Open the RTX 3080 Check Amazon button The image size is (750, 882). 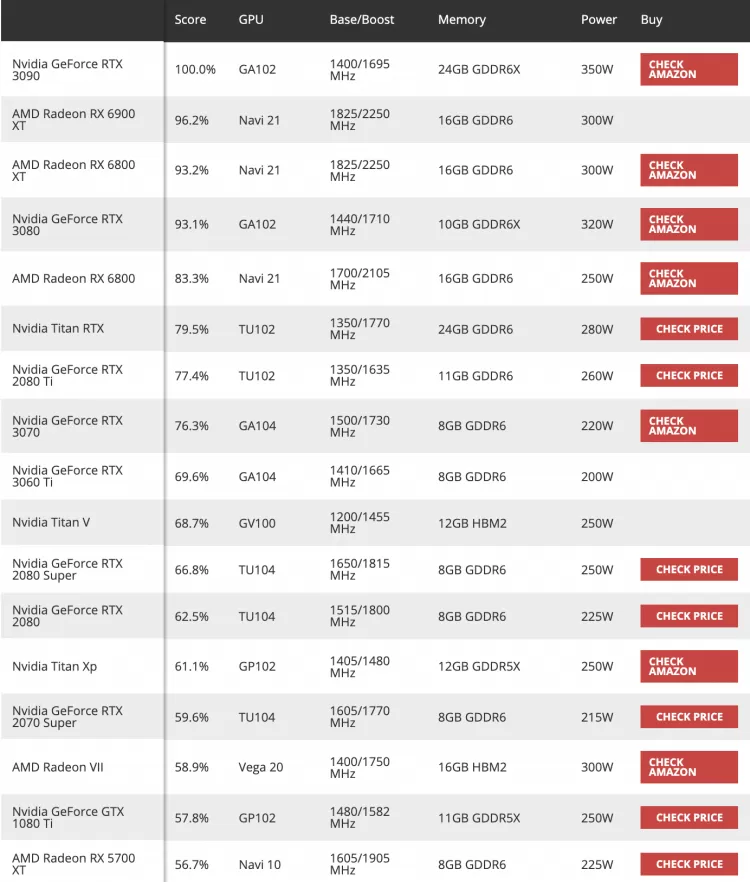pos(689,224)
